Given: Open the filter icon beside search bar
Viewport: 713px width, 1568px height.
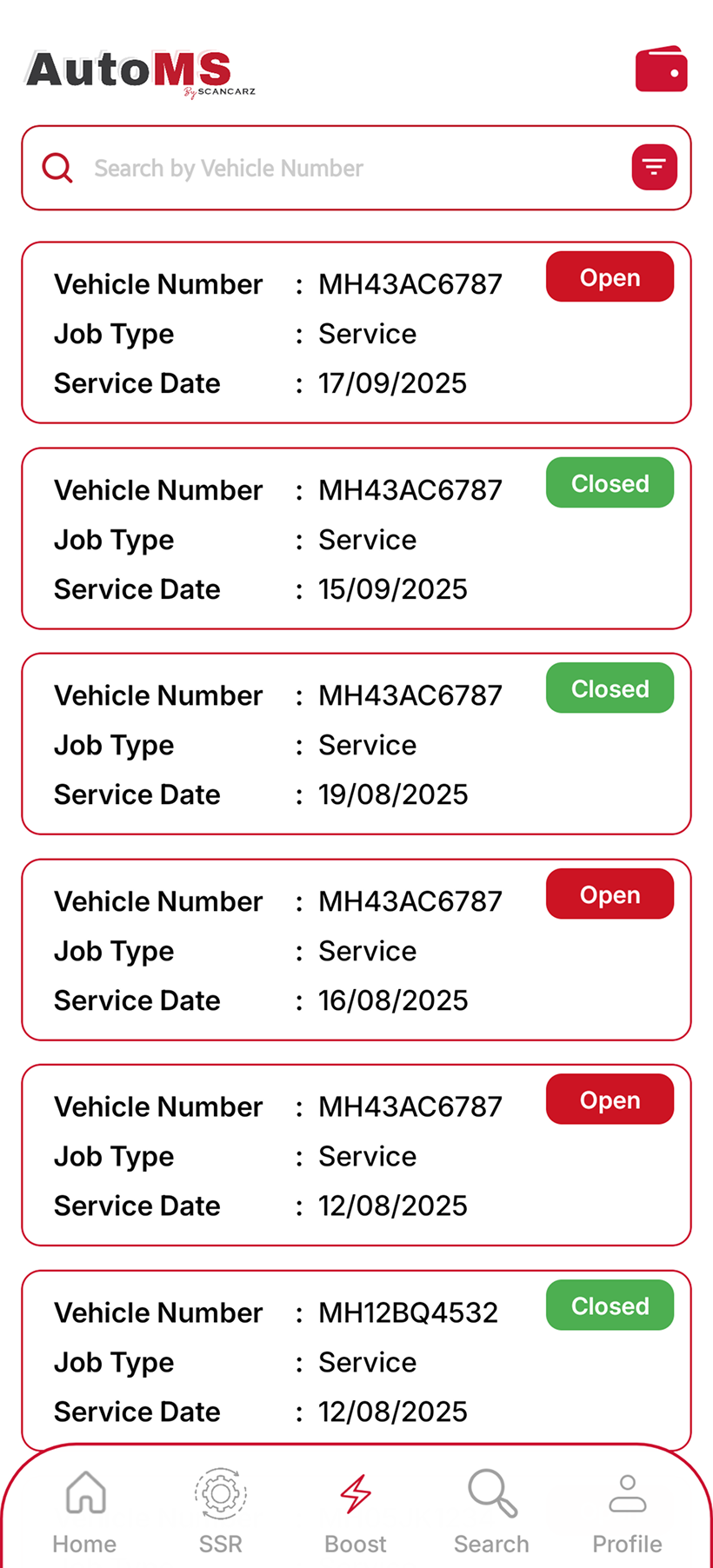Looking at the screenshot, I should click(654, 167).
